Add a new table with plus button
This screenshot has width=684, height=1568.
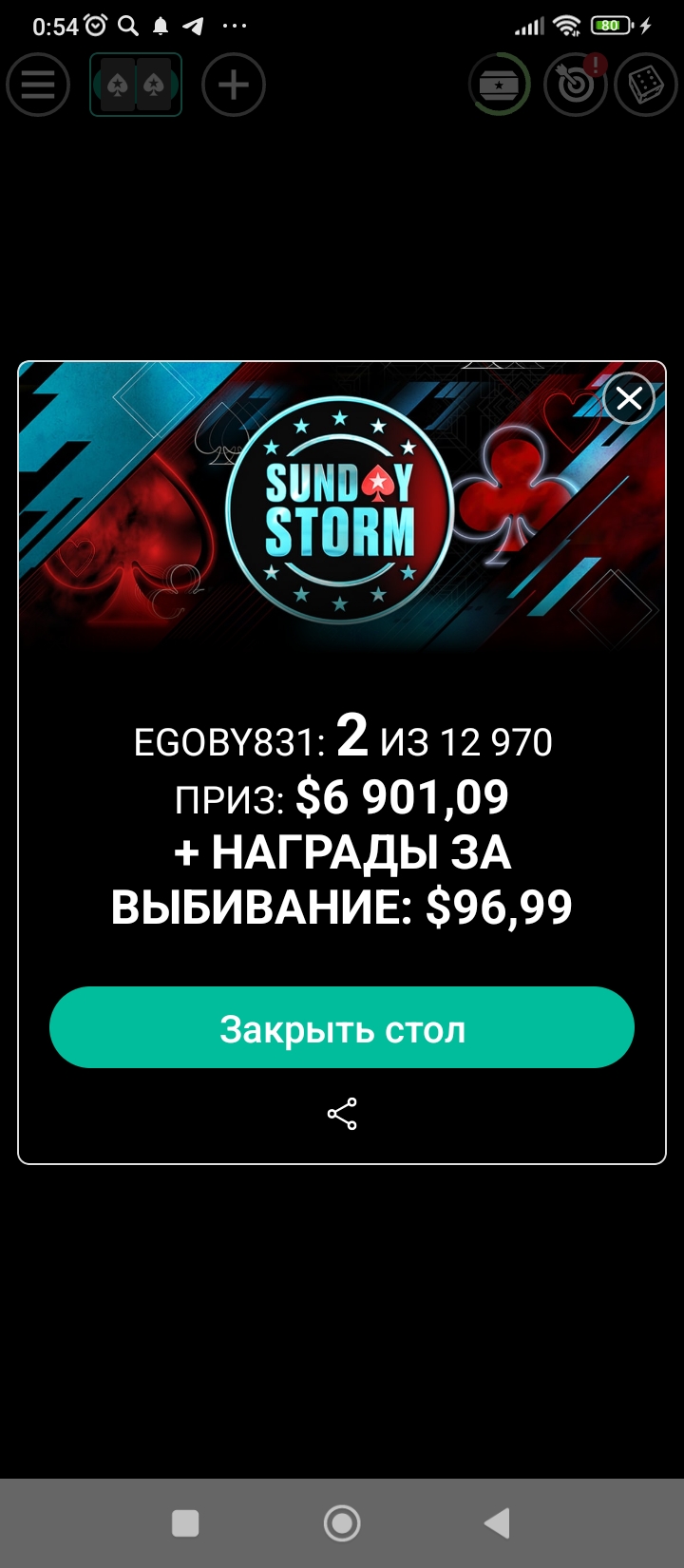(234, 85)
